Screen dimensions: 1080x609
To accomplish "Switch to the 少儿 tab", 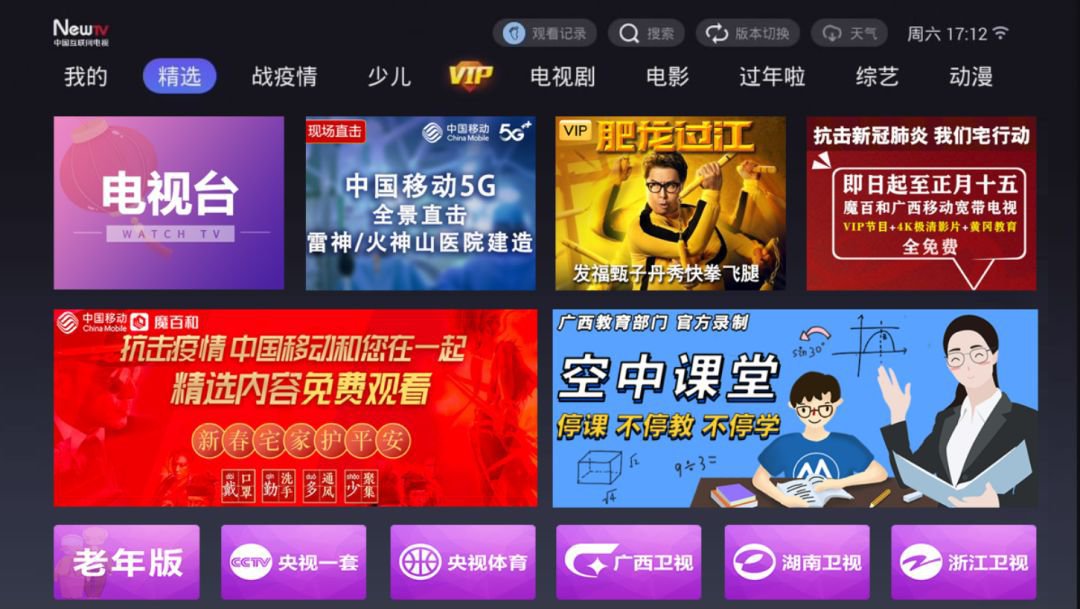I will [389, 77].
